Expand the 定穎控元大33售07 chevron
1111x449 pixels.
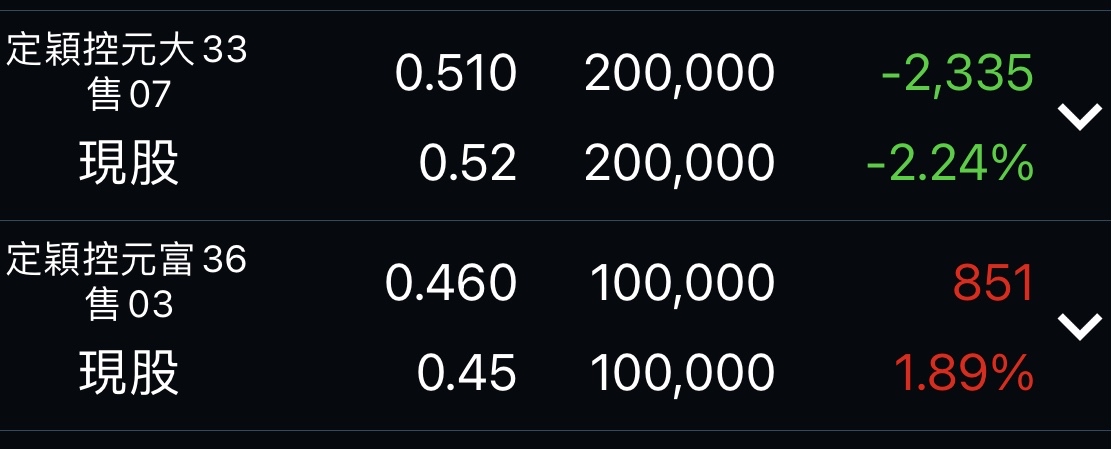coord(1078,117)
